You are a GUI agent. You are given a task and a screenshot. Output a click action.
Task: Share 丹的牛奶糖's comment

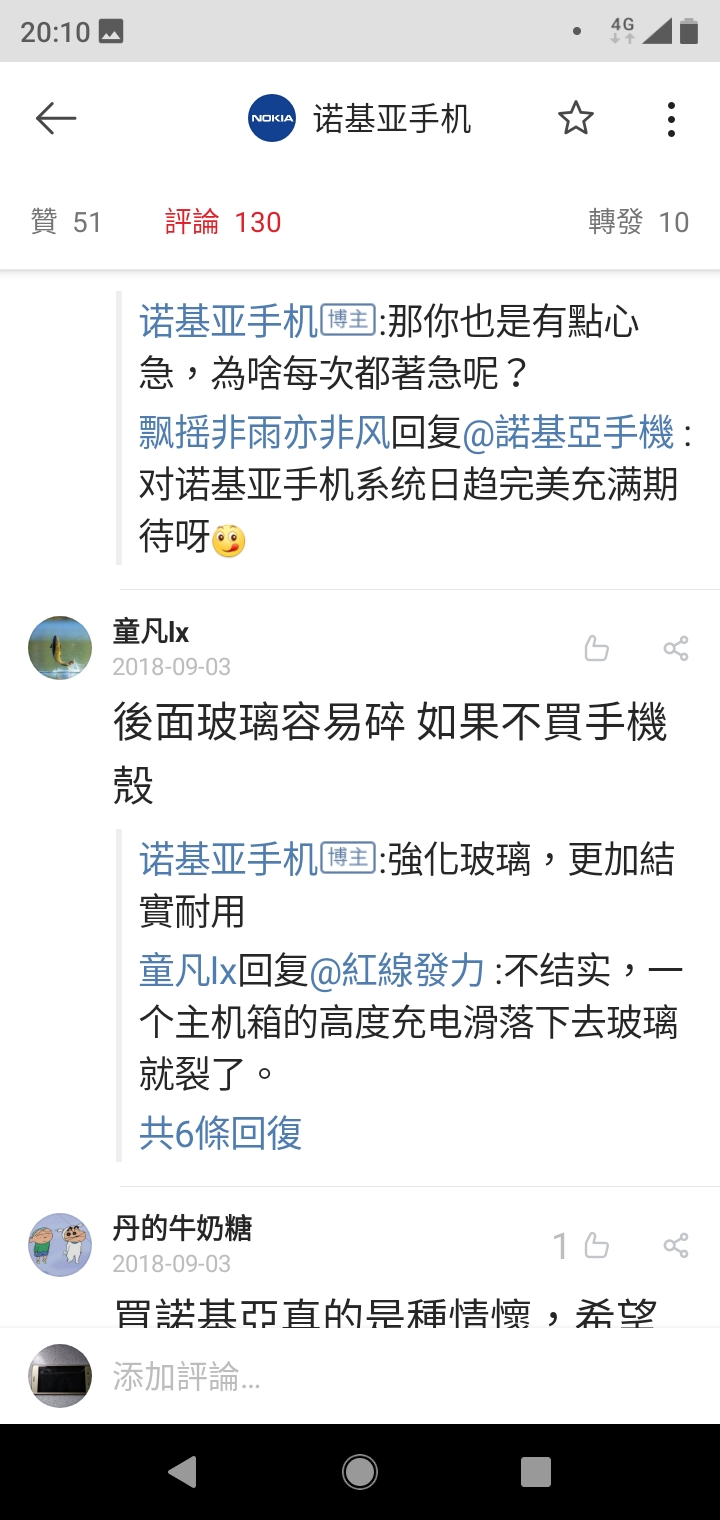[x=676, y=1245]
